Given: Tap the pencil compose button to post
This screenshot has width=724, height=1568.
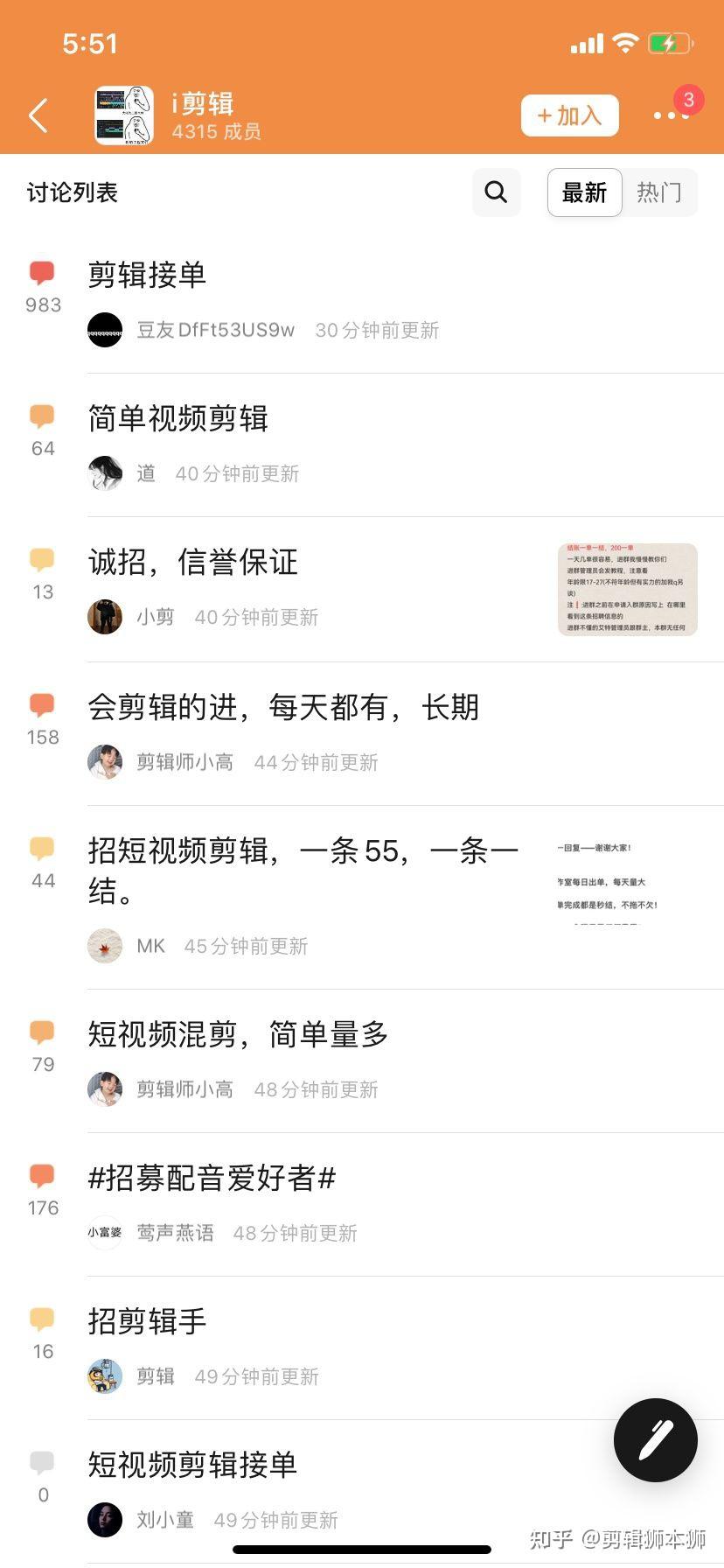Looking at the screenshot, I should point(655,1440).
